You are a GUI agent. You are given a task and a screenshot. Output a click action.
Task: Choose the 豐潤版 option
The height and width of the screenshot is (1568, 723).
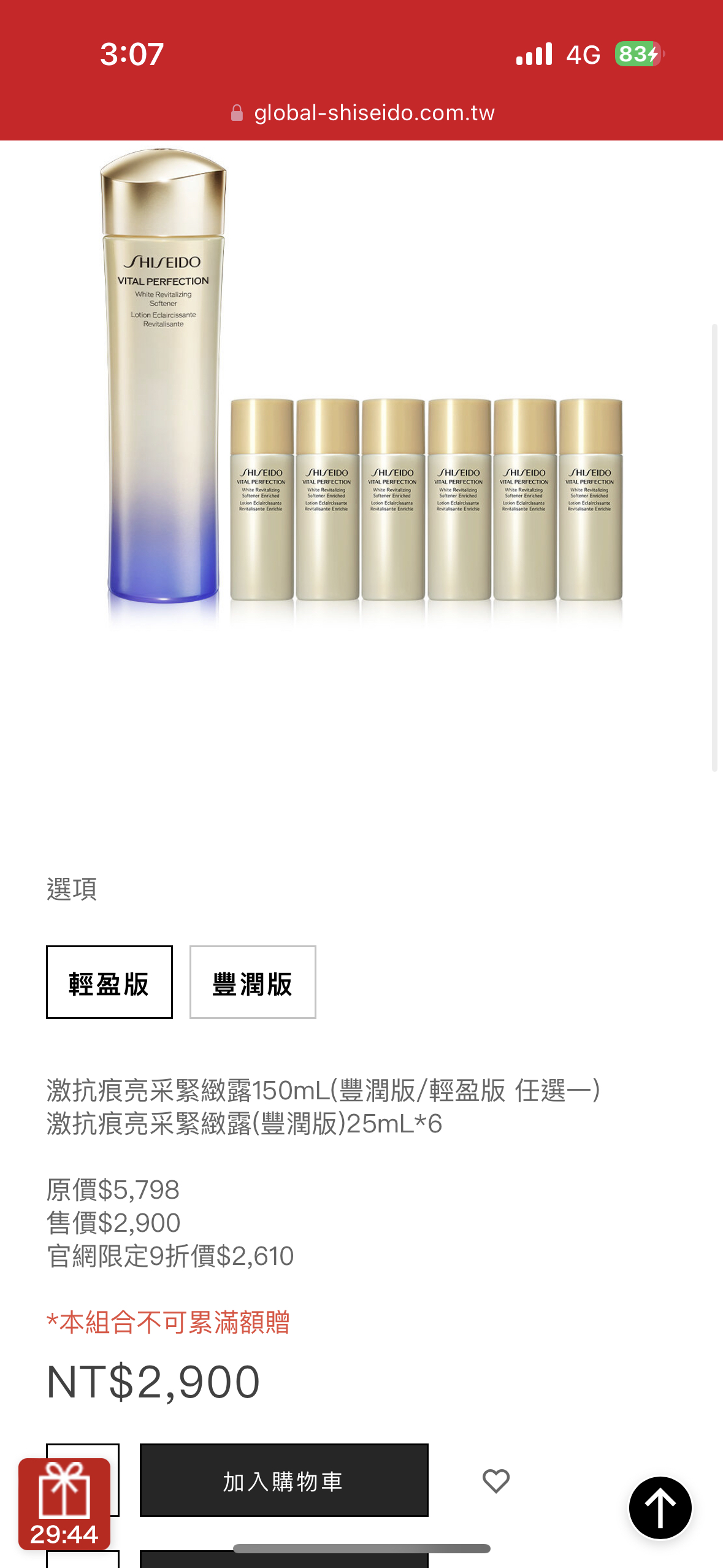pyautogui.click(x=253, y=982)
